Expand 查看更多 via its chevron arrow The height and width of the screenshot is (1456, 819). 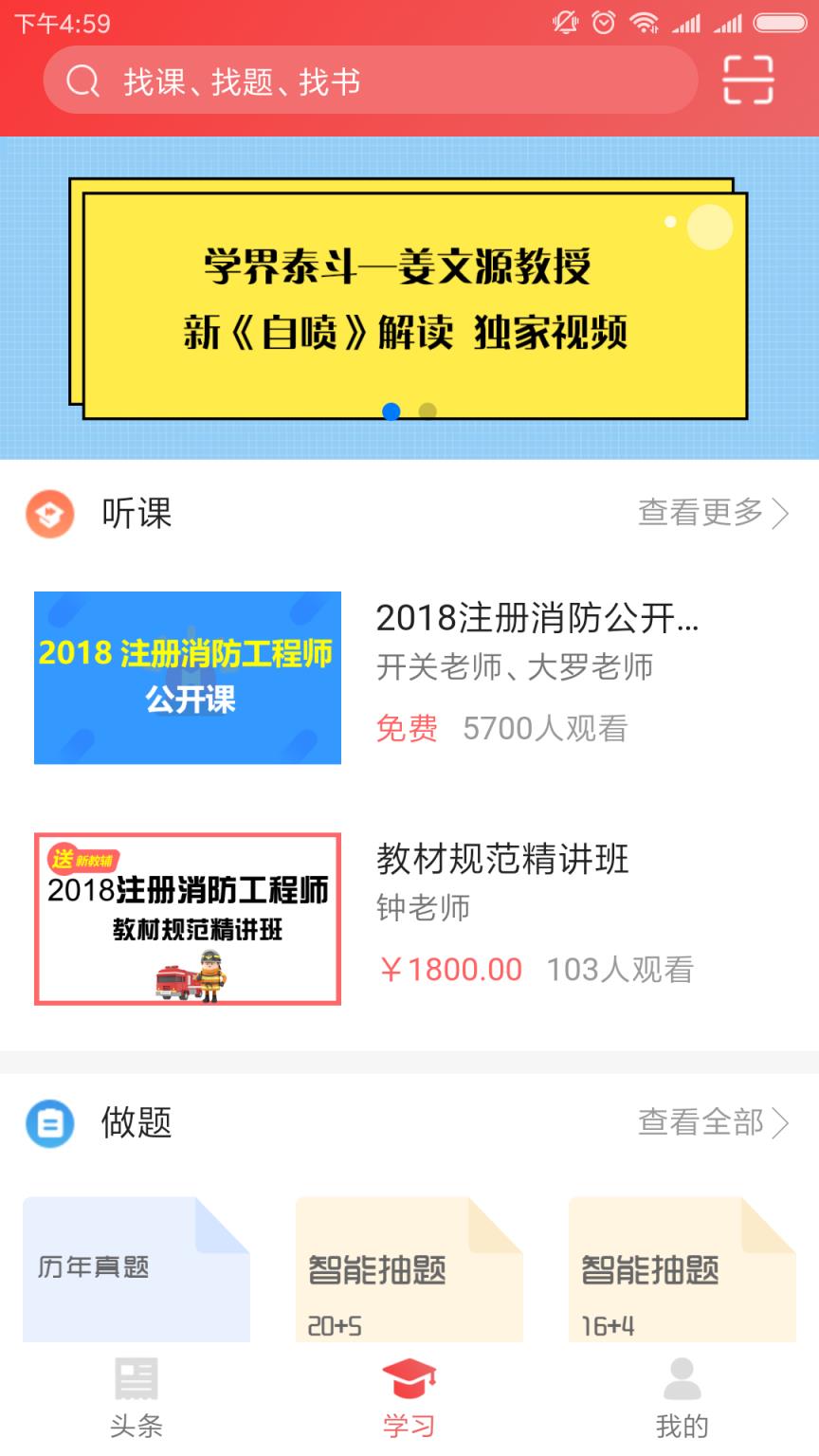(x=781, y=514)
